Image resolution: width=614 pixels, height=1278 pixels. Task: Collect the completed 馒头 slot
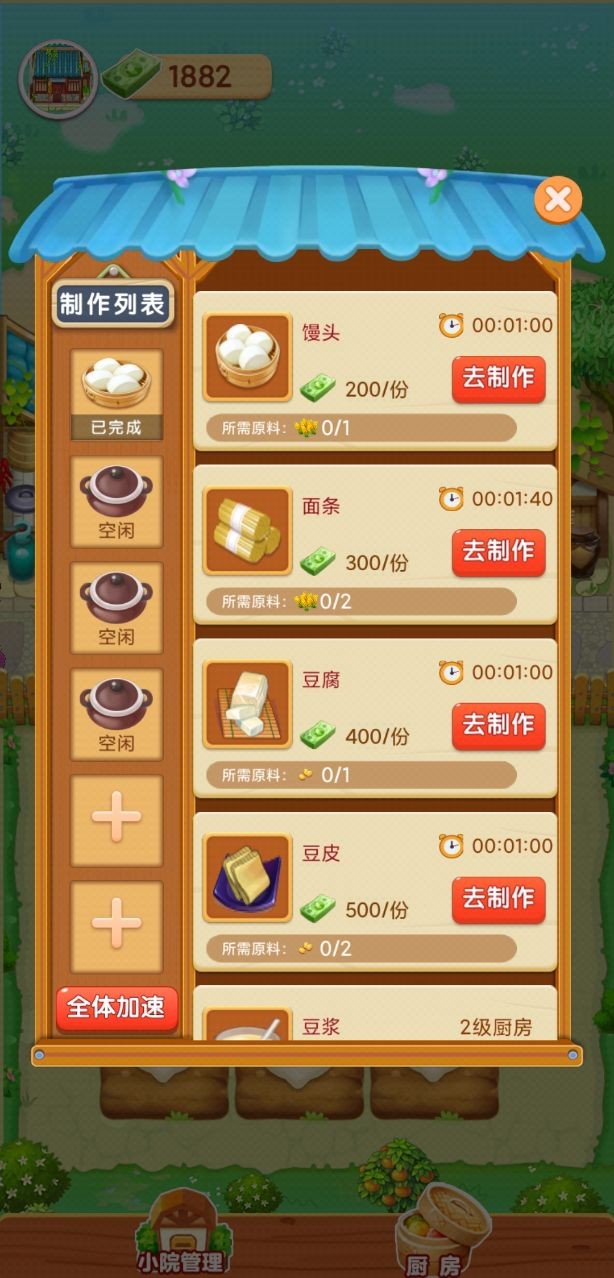(x=116, y=393)
